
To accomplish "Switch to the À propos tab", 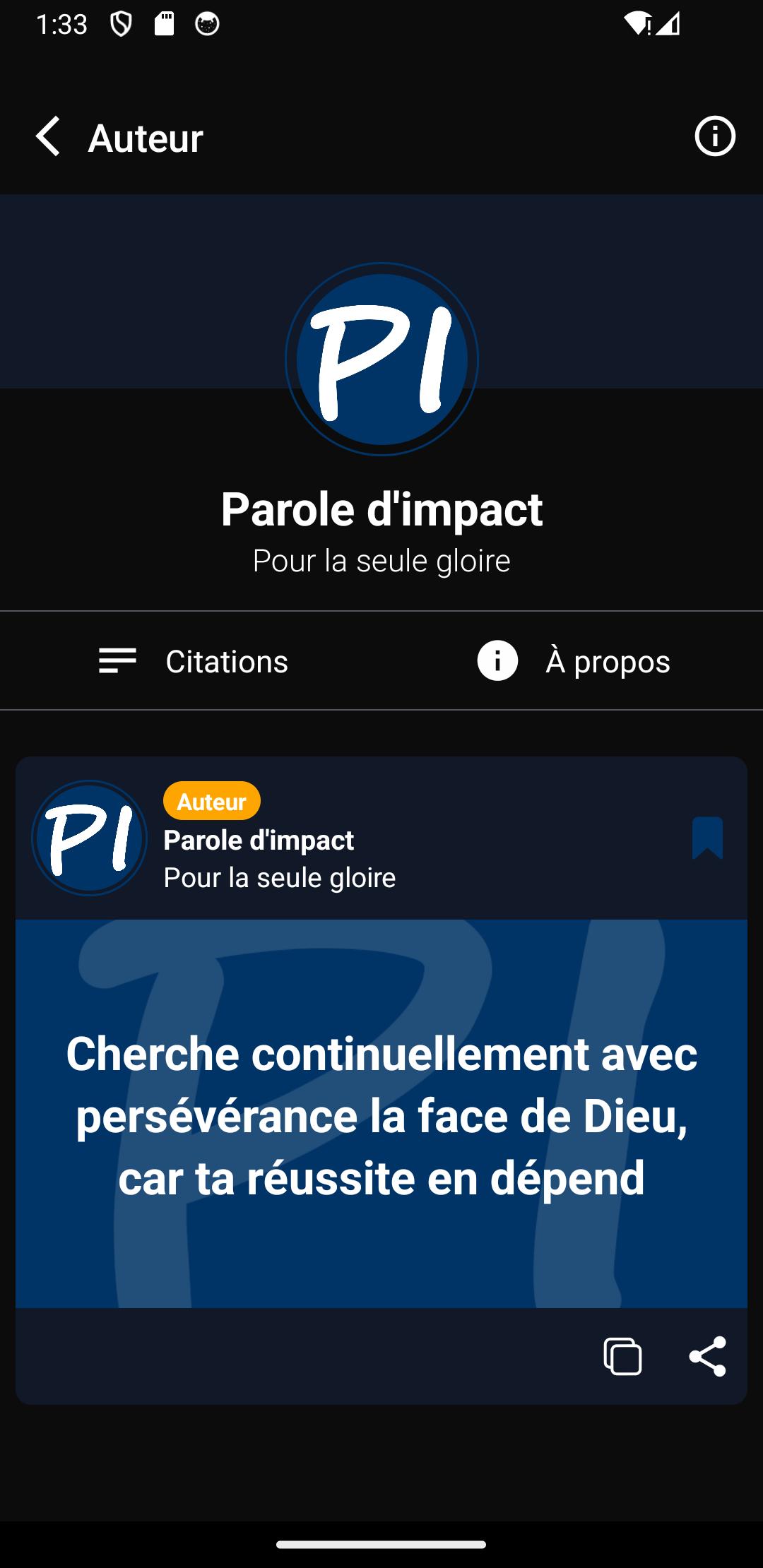I will click(x=573, y=661).
